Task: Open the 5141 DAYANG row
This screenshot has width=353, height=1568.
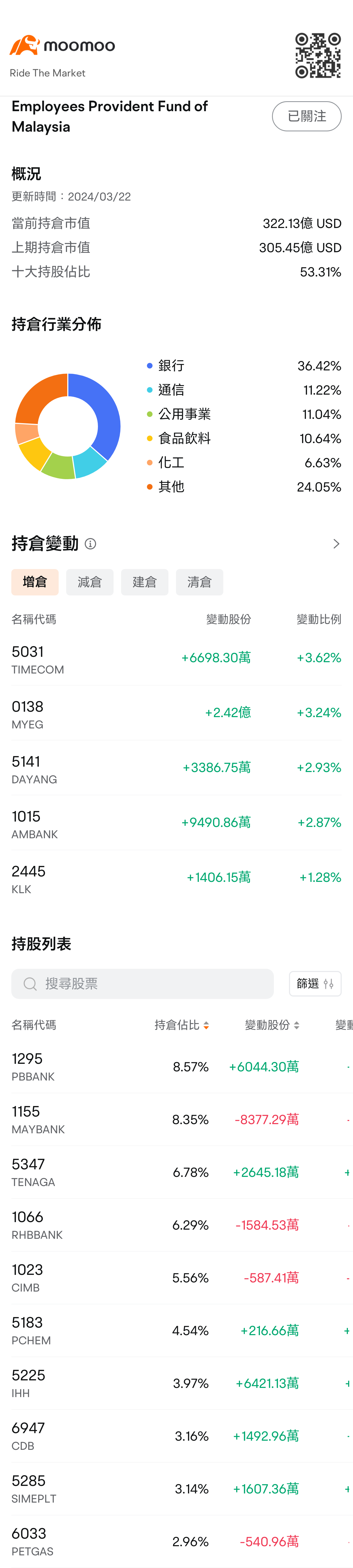Action: [x=176, y=768]
